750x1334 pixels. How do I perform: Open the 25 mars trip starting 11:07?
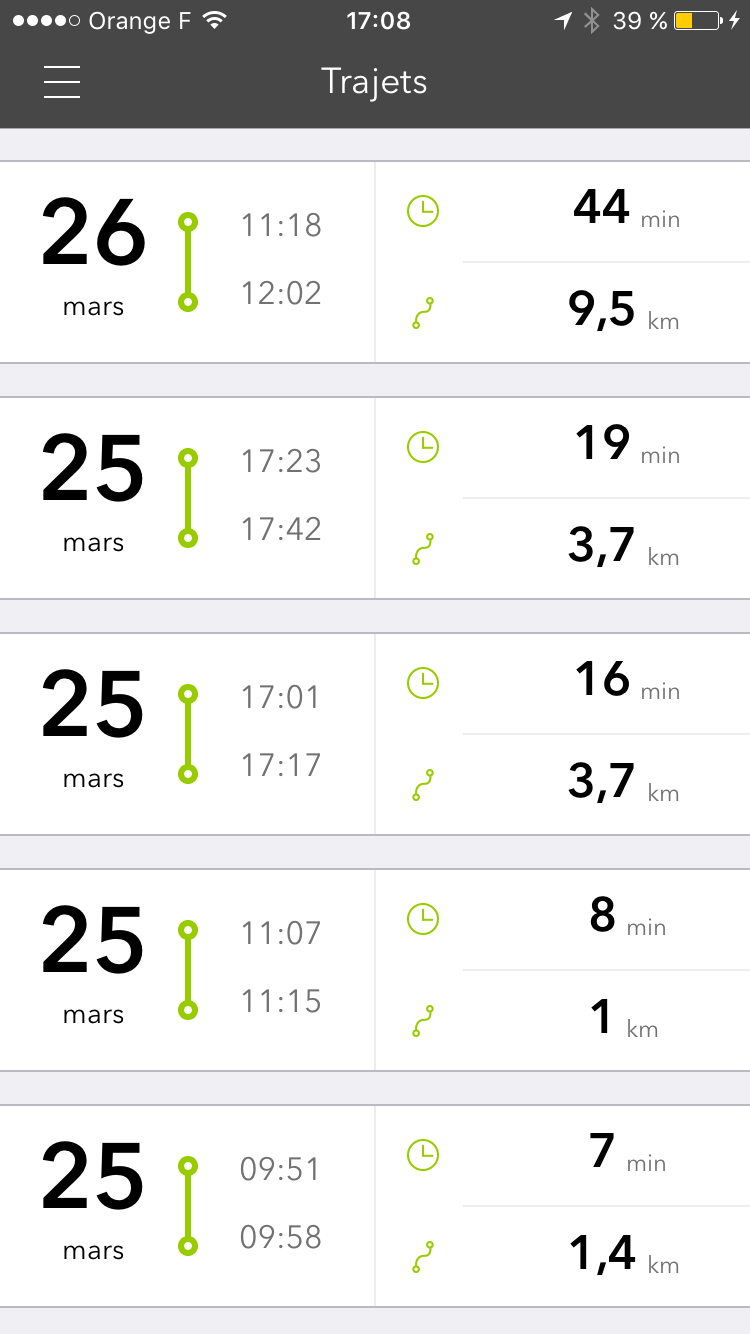pos(375,970)
